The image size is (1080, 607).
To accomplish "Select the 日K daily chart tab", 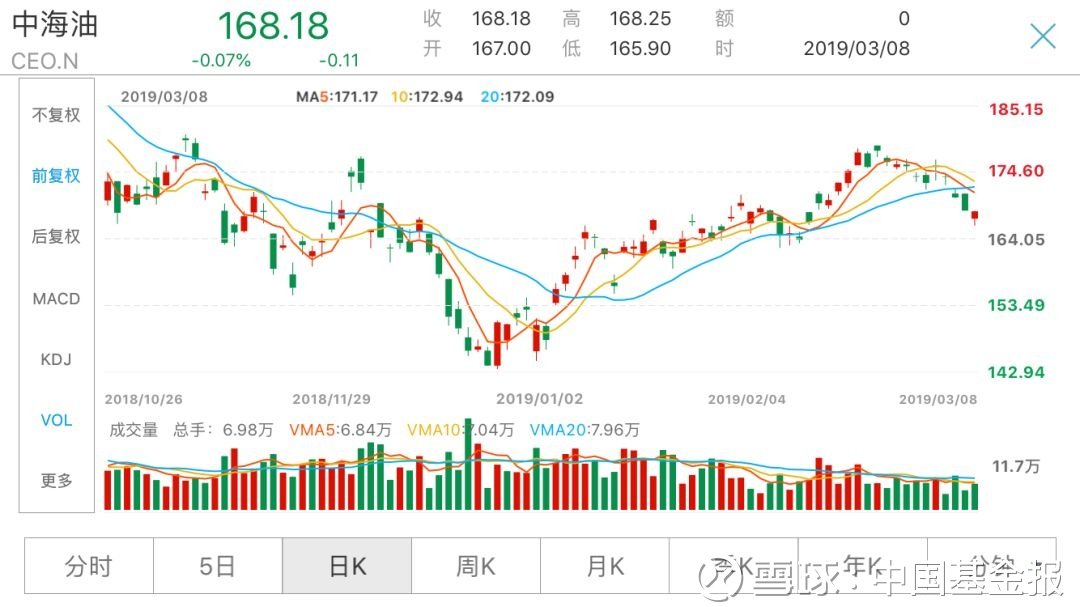I will pos(347,566).
